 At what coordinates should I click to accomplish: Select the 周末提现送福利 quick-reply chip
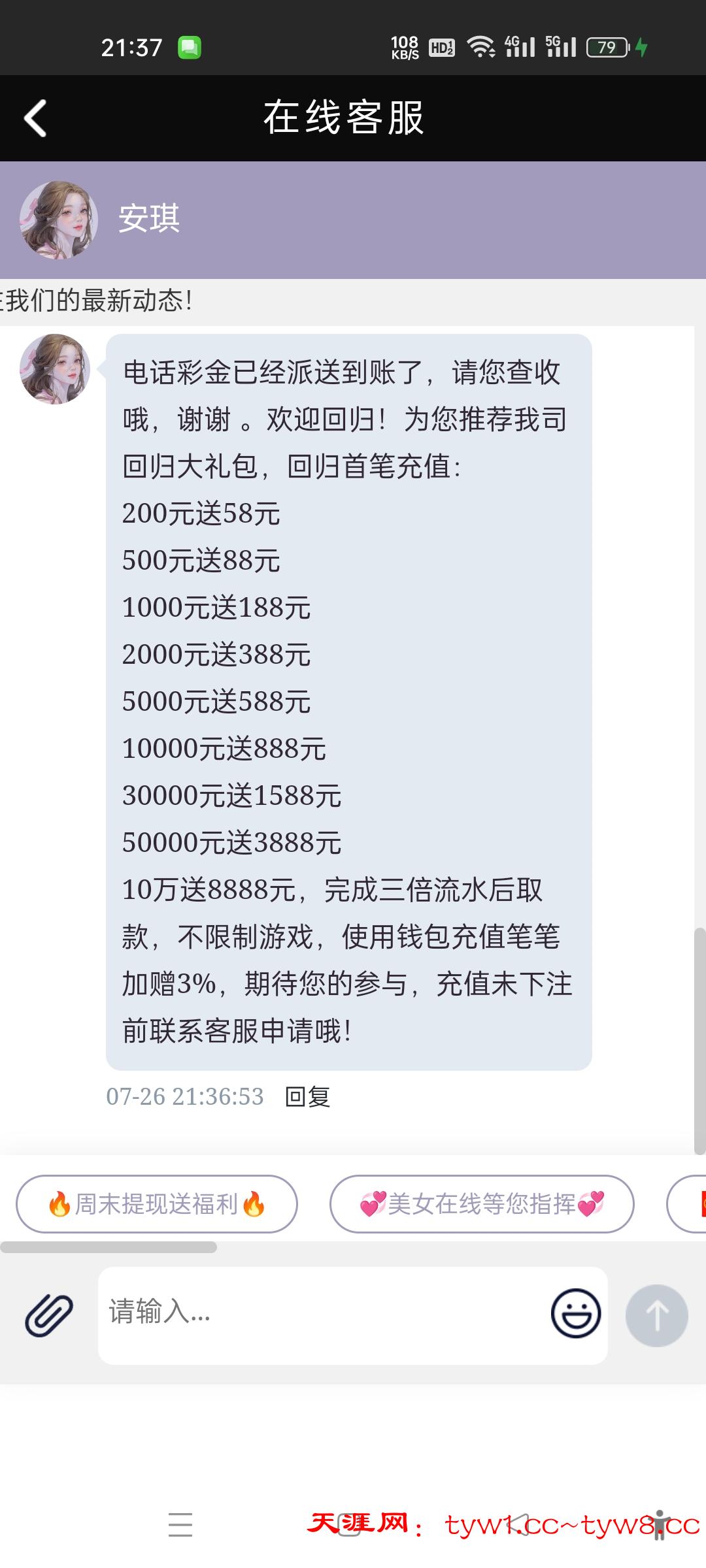(157, 1203)
